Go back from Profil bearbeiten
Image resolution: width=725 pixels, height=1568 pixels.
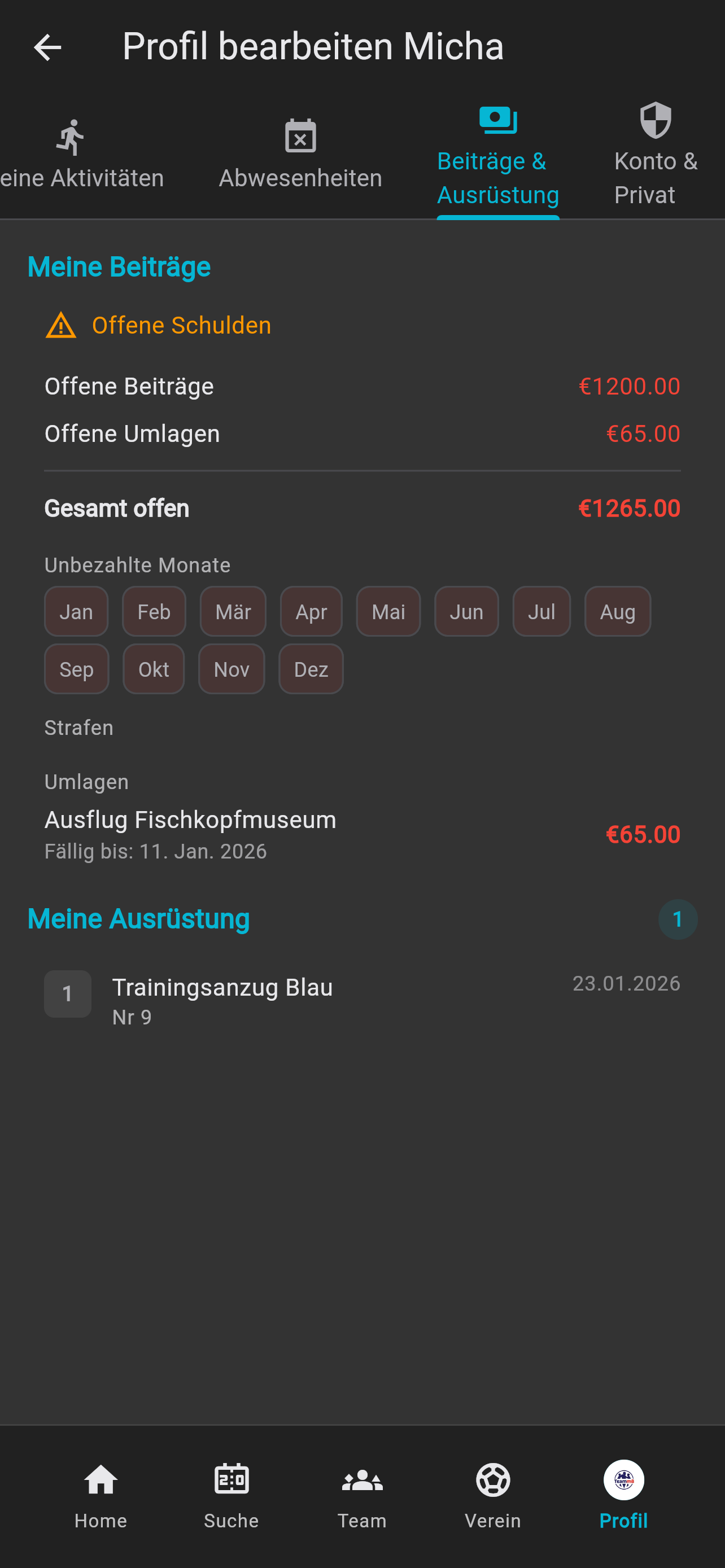click(47, 47)
